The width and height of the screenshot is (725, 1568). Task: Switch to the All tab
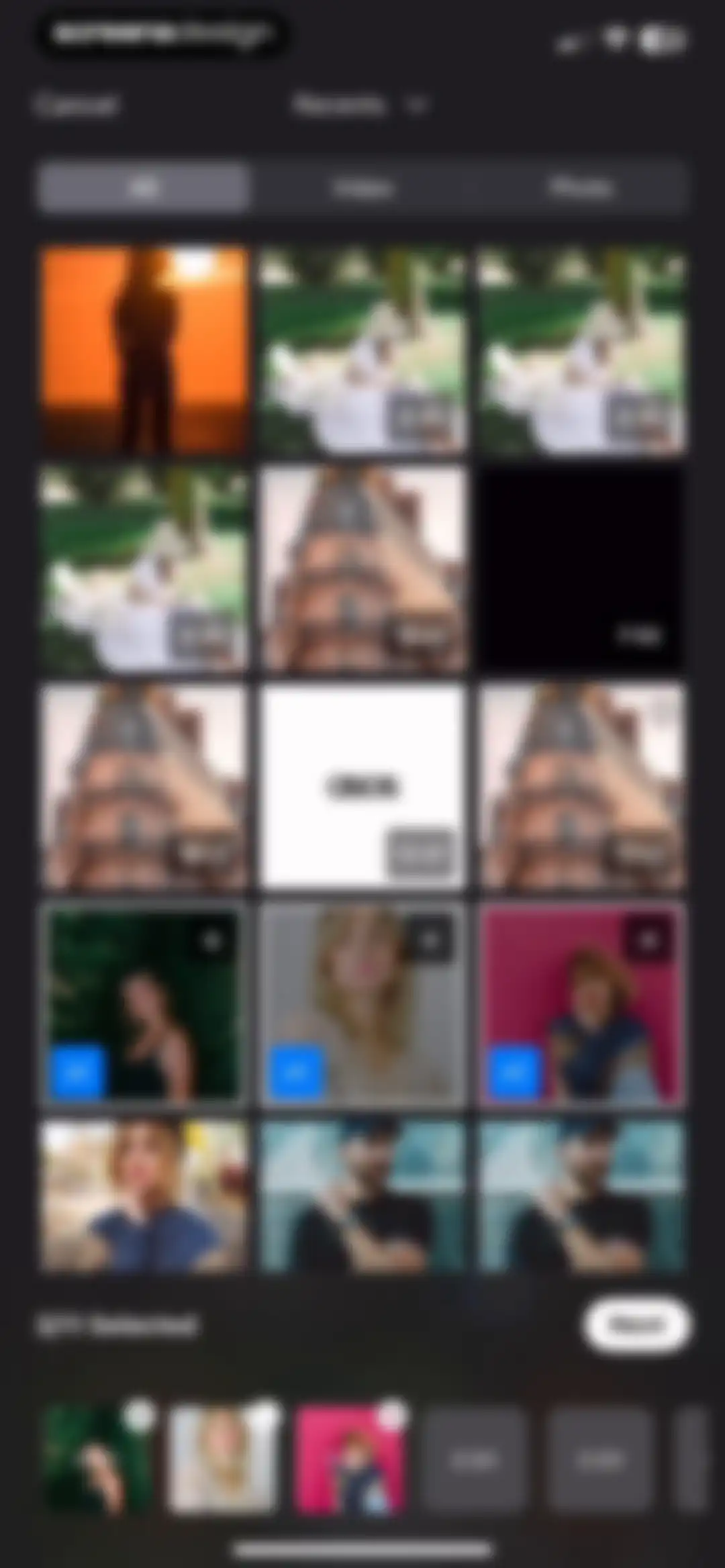point(144,187)
